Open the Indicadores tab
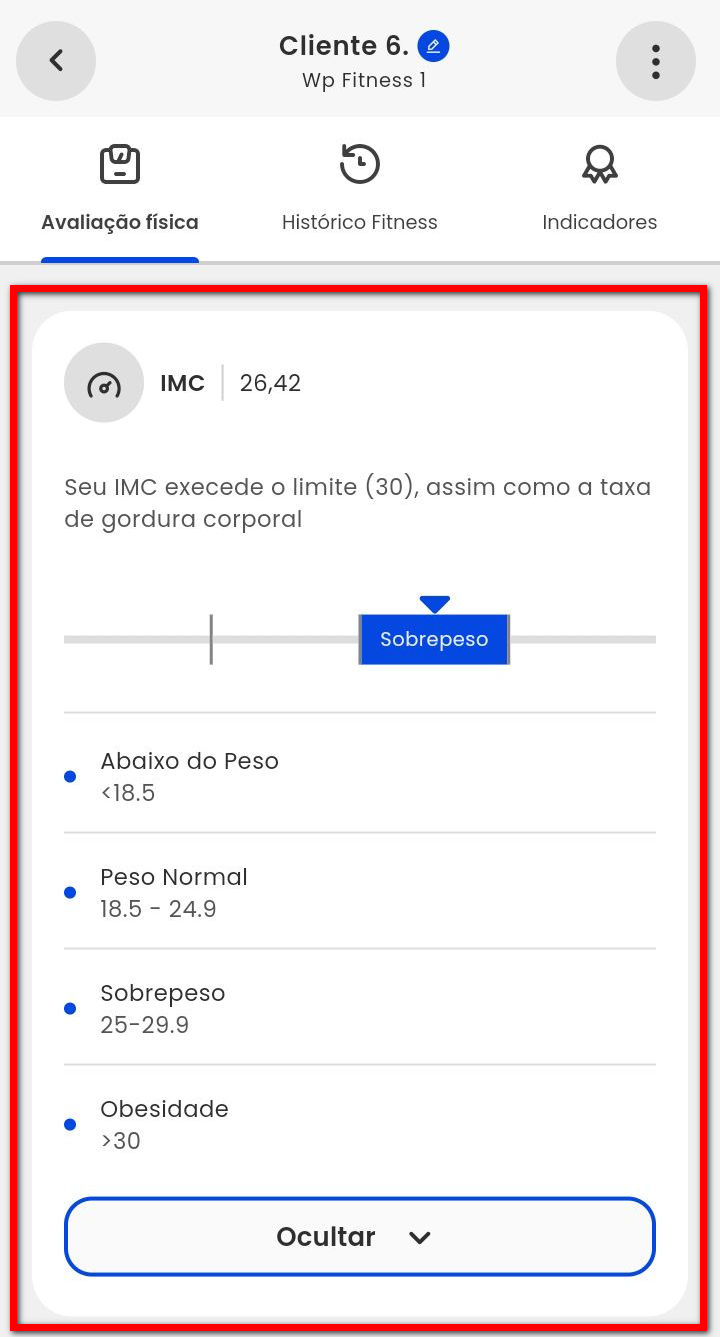 point(599,188)
